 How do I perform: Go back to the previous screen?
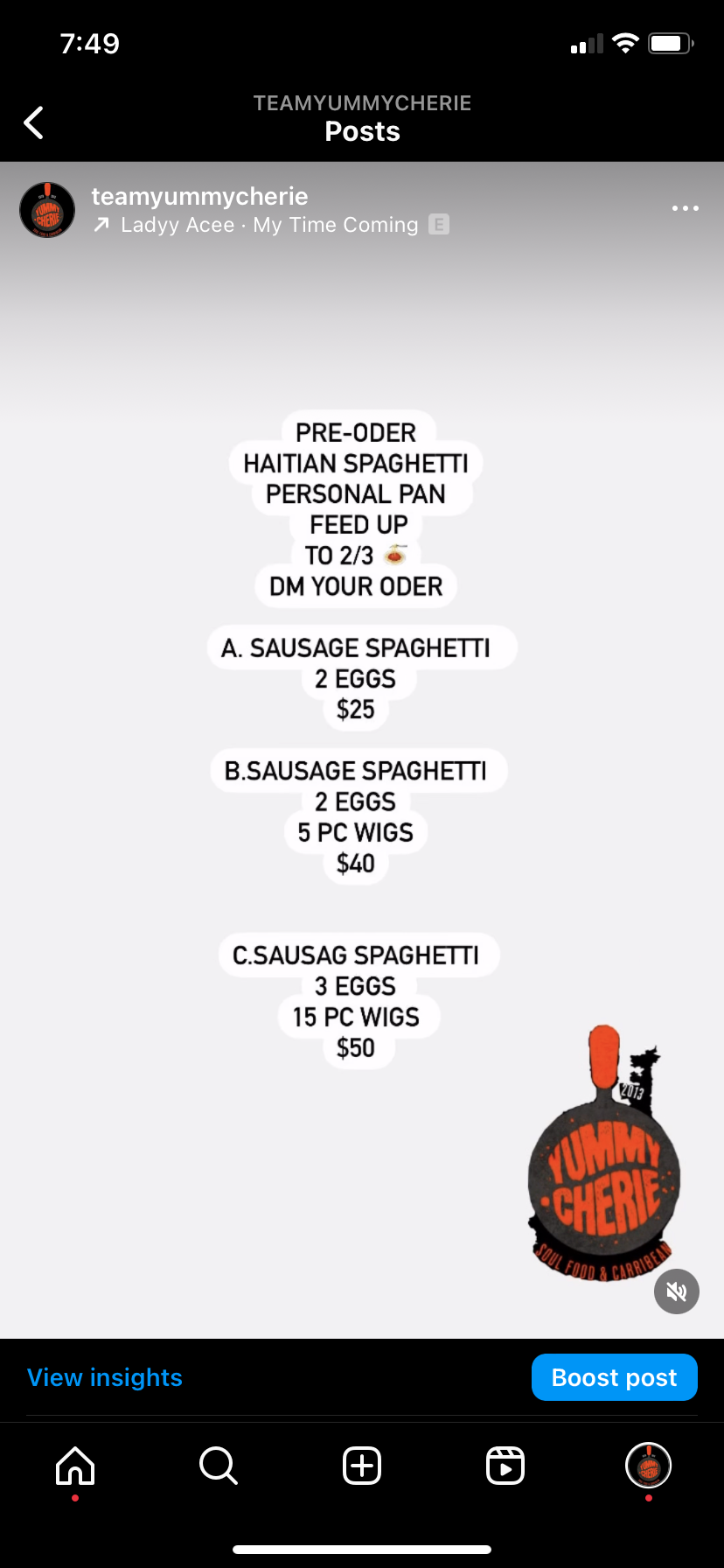34,122
